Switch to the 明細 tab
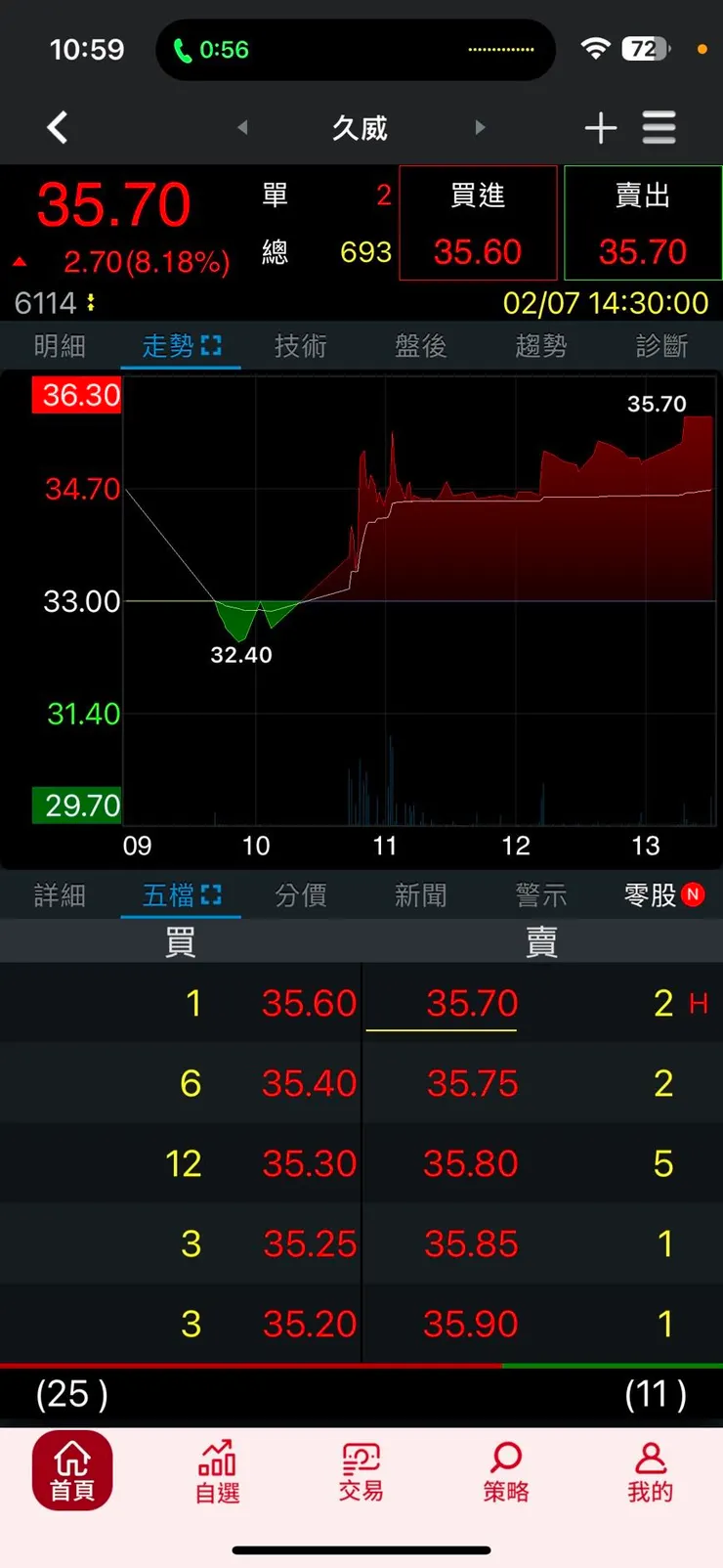 click(60, 346)
